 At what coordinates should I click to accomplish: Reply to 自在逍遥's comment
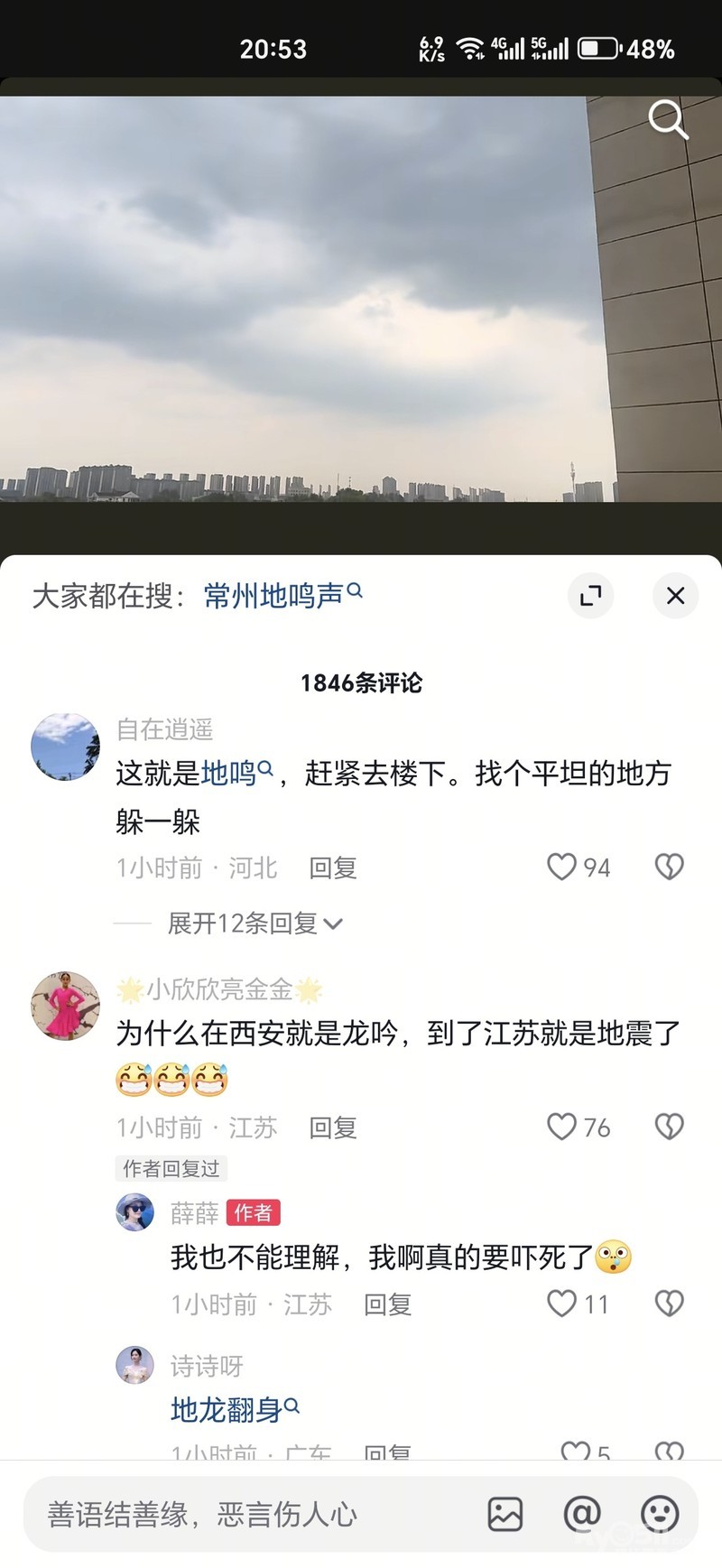[333, 868]
